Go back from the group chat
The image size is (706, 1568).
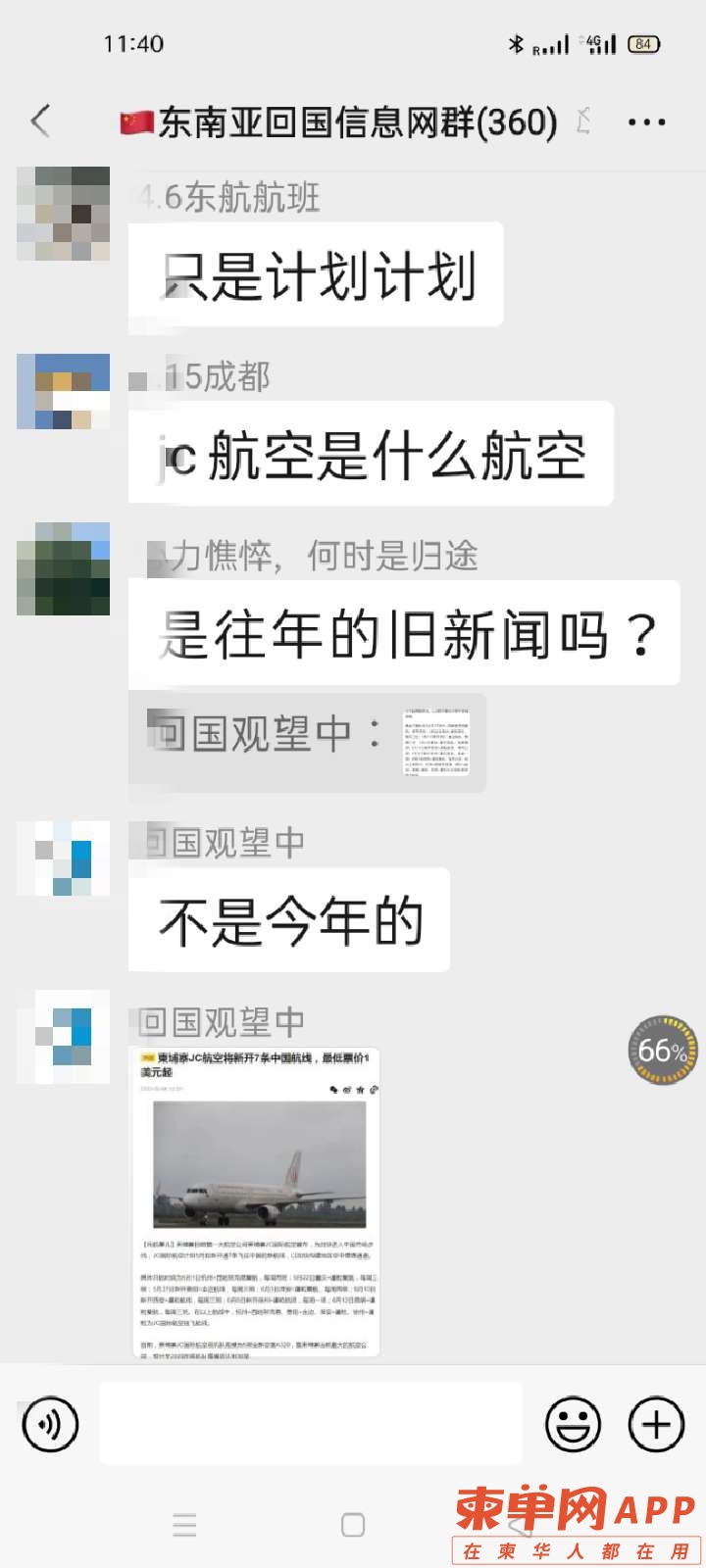(x=41, y=122)
